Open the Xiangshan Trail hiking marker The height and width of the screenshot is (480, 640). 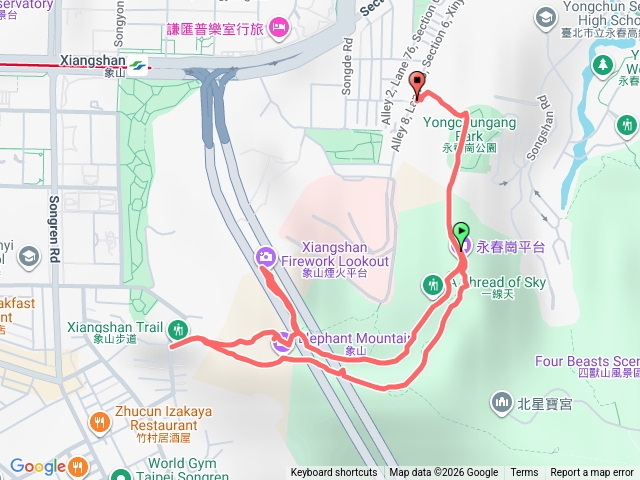click(178, 328)
